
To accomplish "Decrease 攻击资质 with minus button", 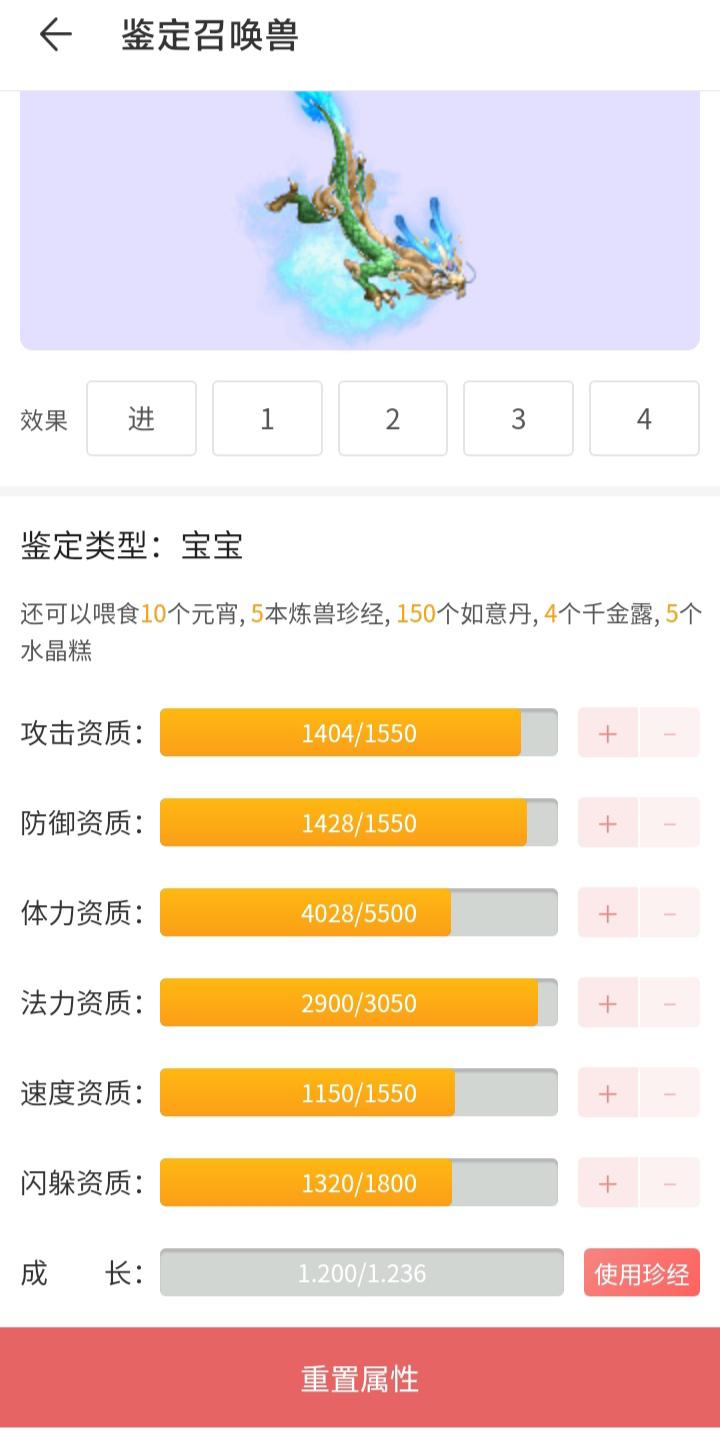I will click(670, 733).
